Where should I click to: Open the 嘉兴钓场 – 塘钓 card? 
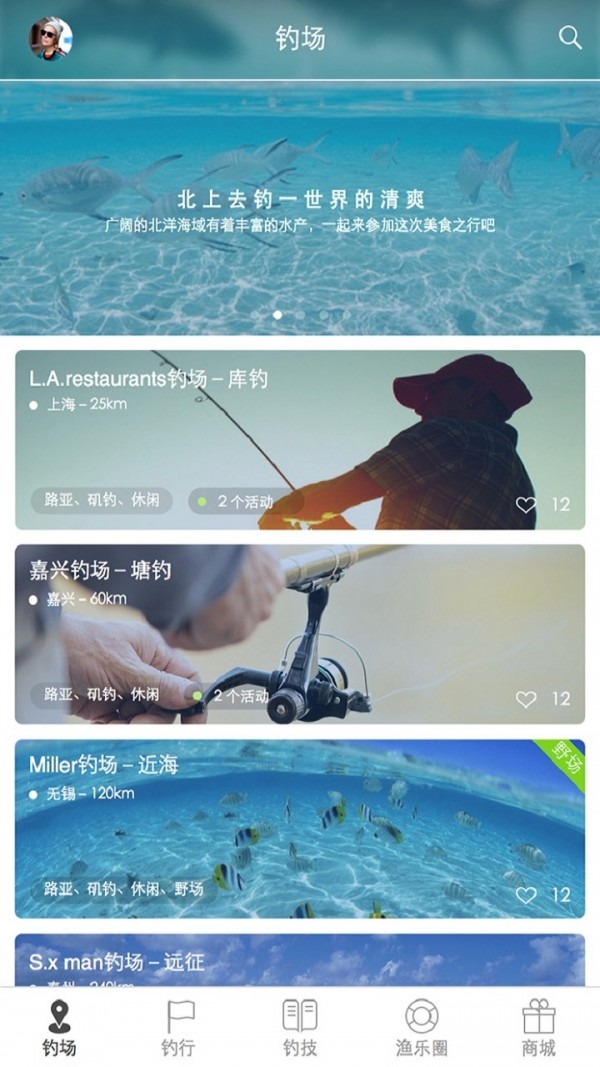[x=300, y=634]
